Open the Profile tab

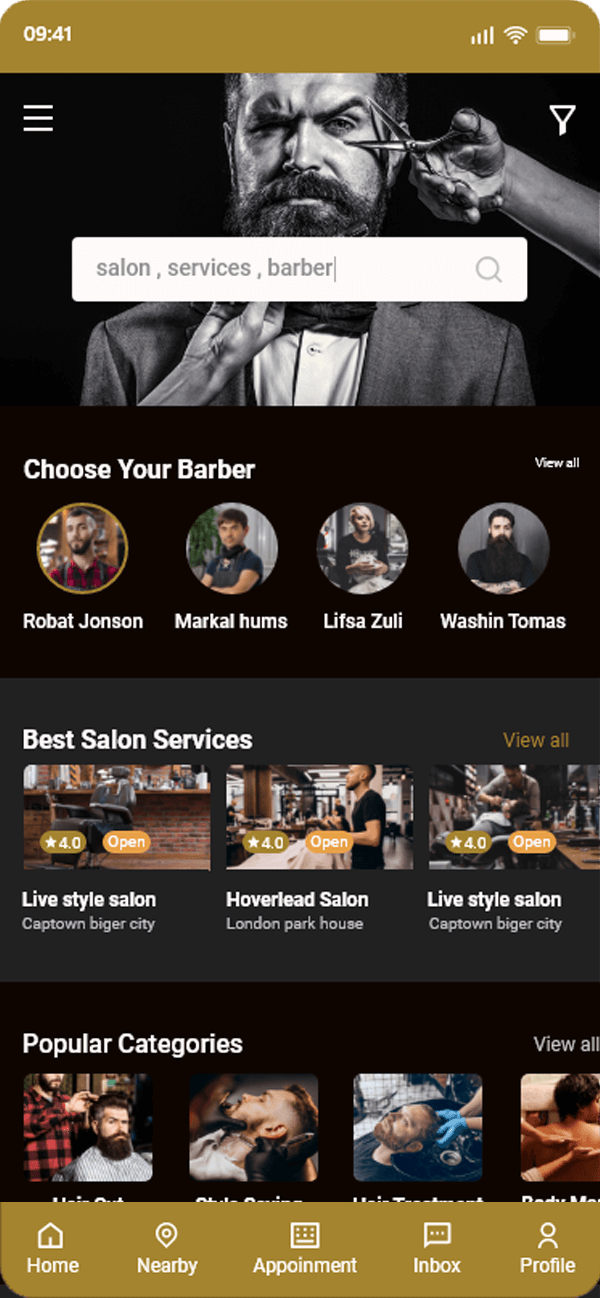click(547, 1249)
